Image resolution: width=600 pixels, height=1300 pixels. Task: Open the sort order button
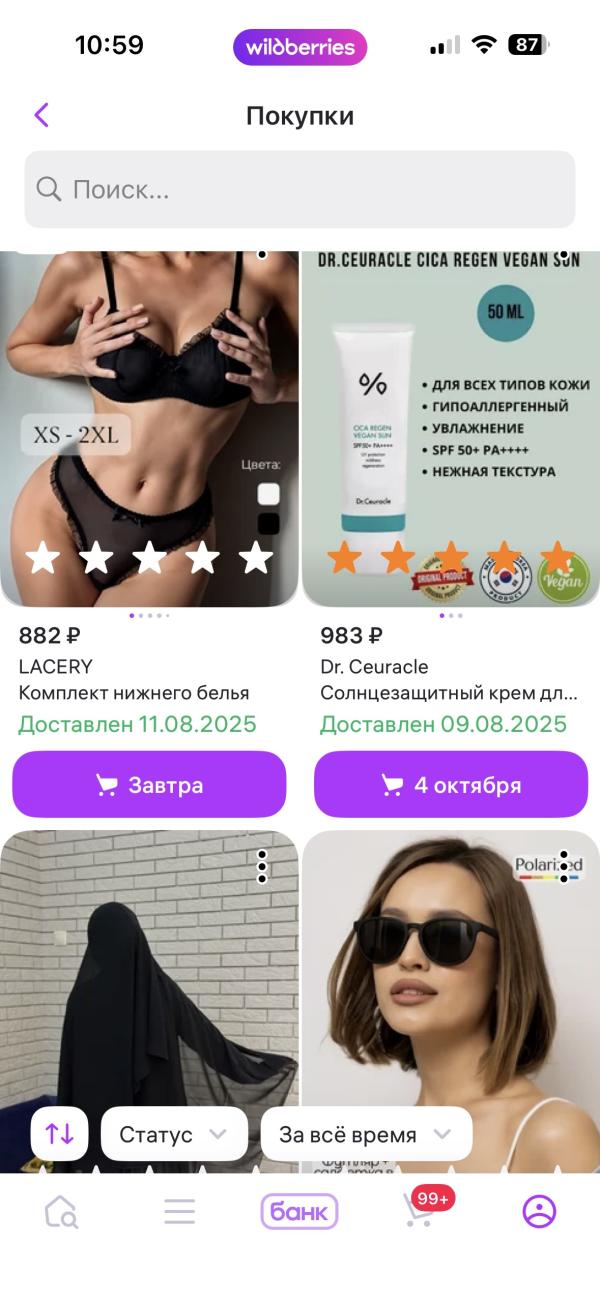(60, 1134)
